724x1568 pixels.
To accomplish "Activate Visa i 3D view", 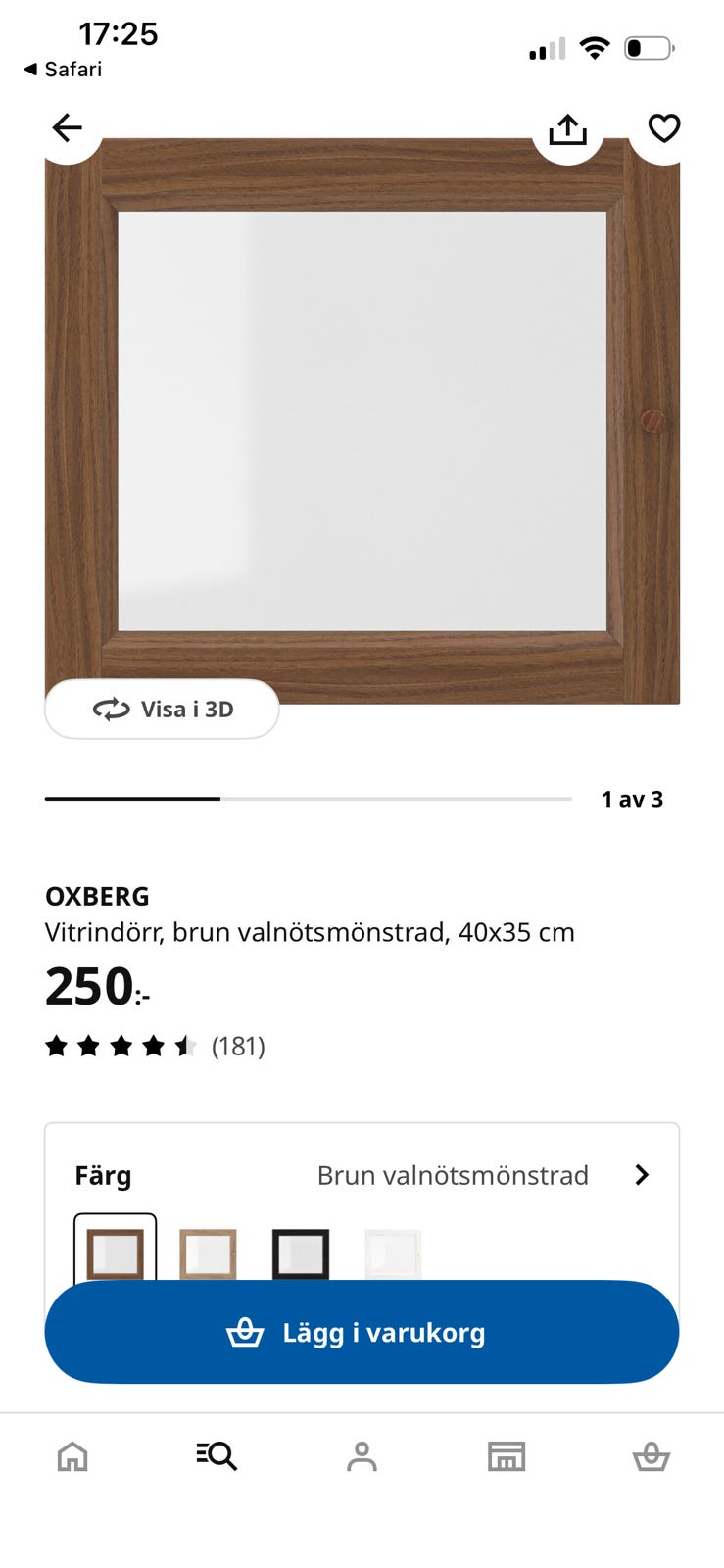I will (162, 709).
